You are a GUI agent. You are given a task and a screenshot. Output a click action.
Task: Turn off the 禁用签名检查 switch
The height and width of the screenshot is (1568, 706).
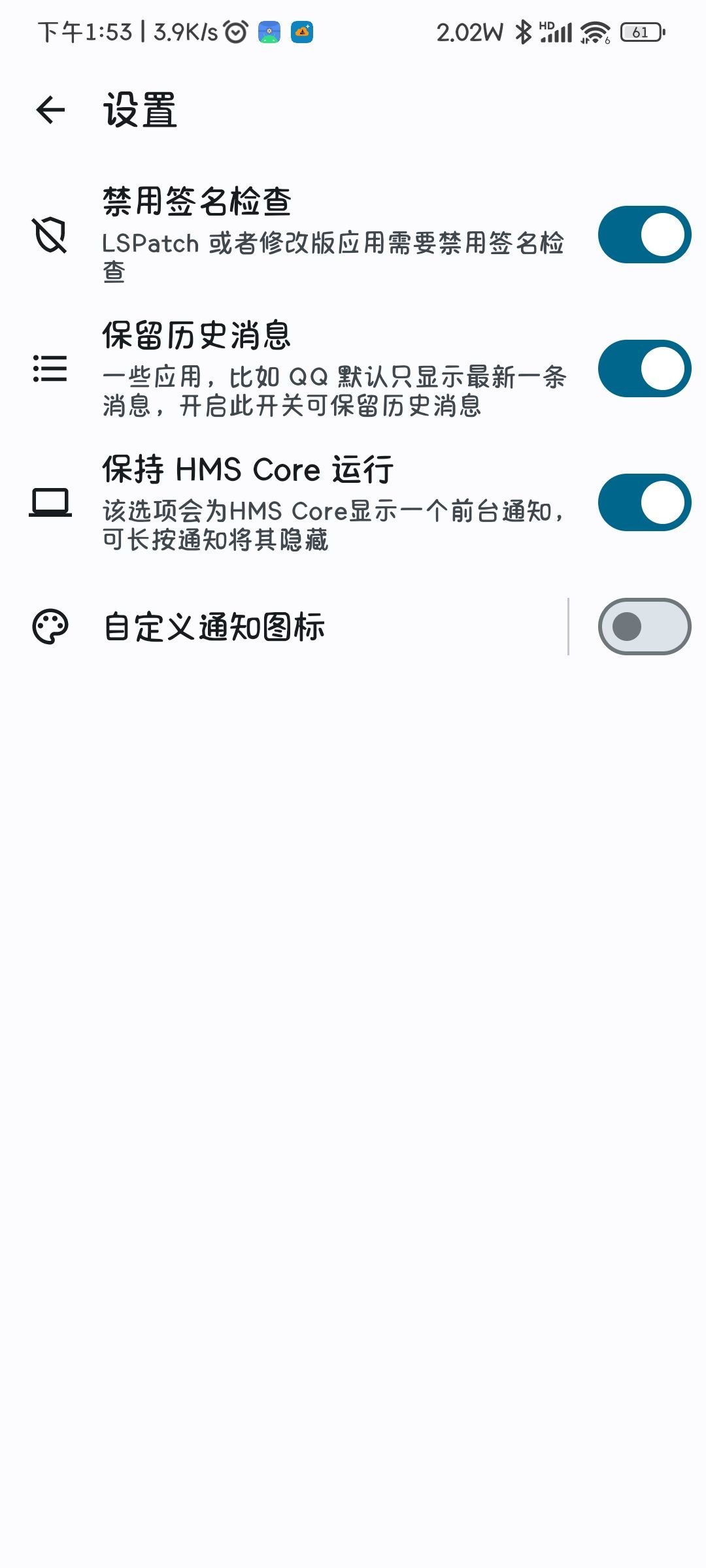644,235
